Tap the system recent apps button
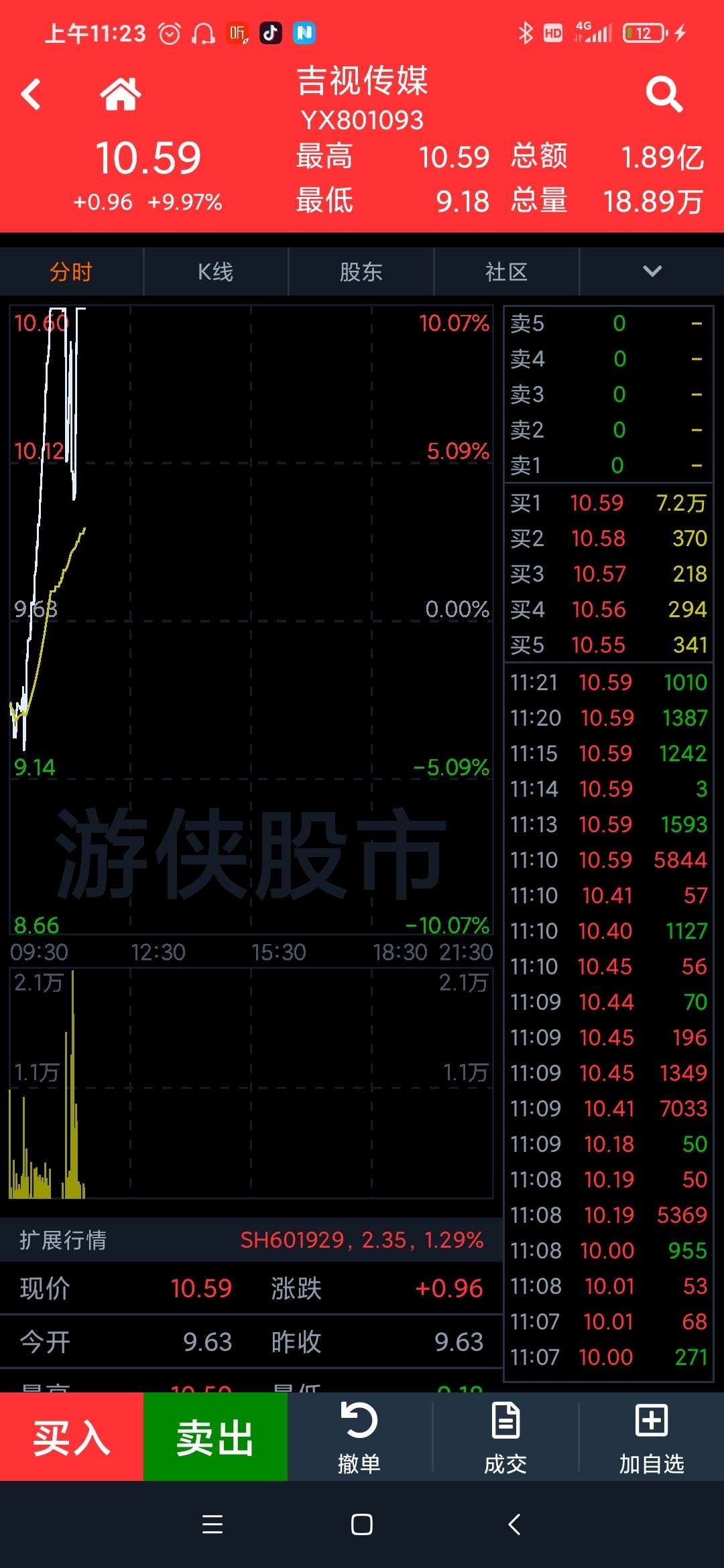The image size is (724, 1568). 213,1524
